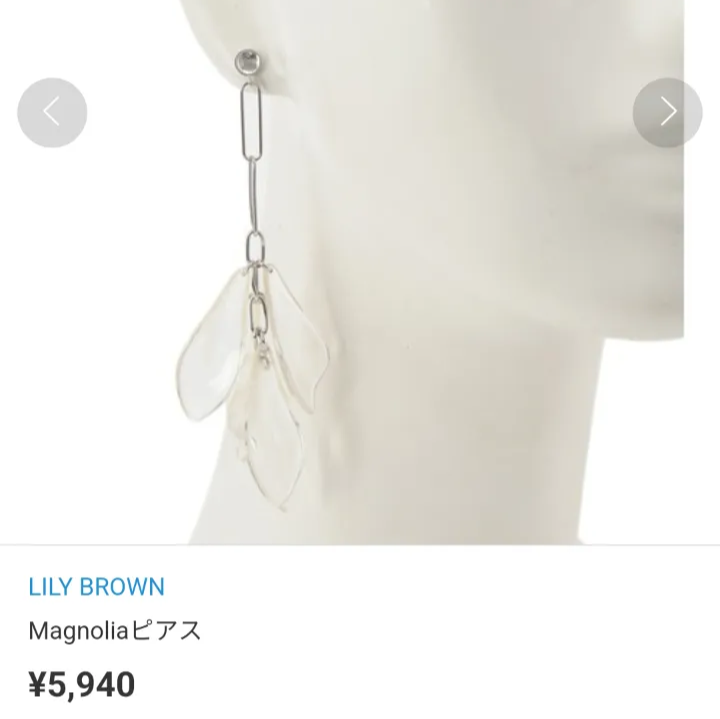The height and width of the screenshot is (719, 720).
Task: Show the previous product image
Action: pos(52,112)
